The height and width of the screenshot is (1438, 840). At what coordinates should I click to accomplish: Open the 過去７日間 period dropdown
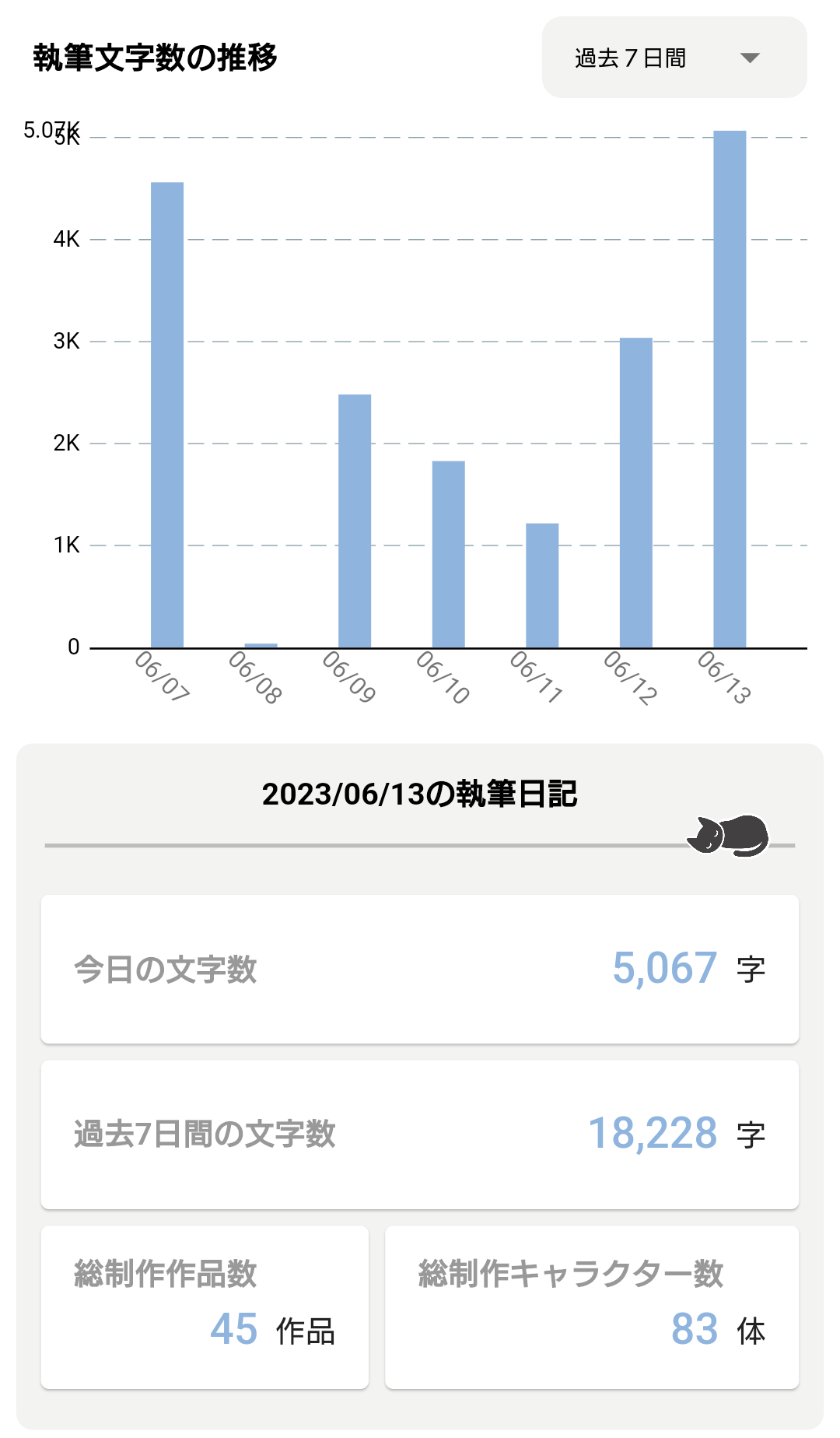(x=674, y=58)
